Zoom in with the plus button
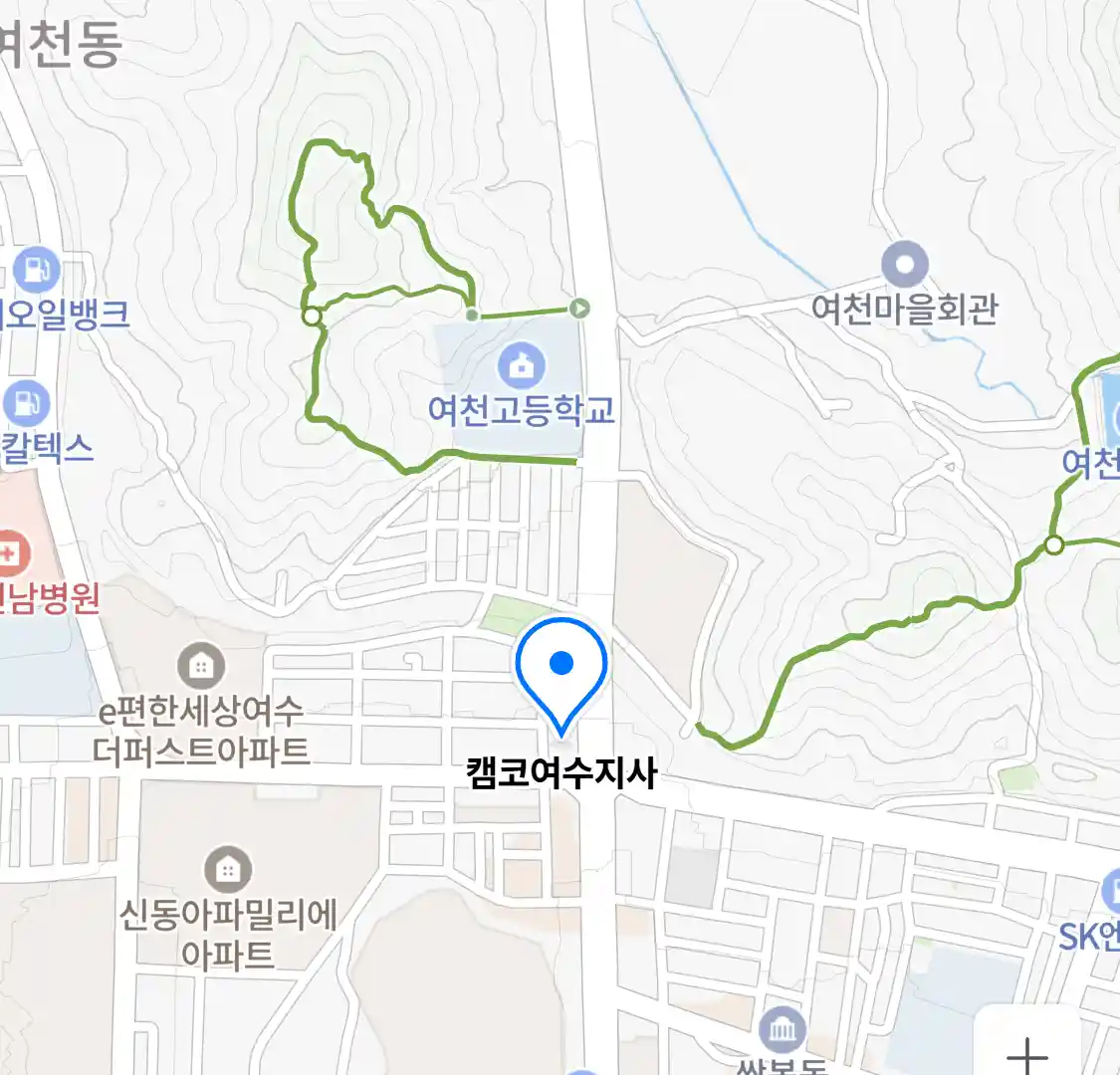The width and height of the screenshot is (1120, 1075). tap(1026, 1053)
